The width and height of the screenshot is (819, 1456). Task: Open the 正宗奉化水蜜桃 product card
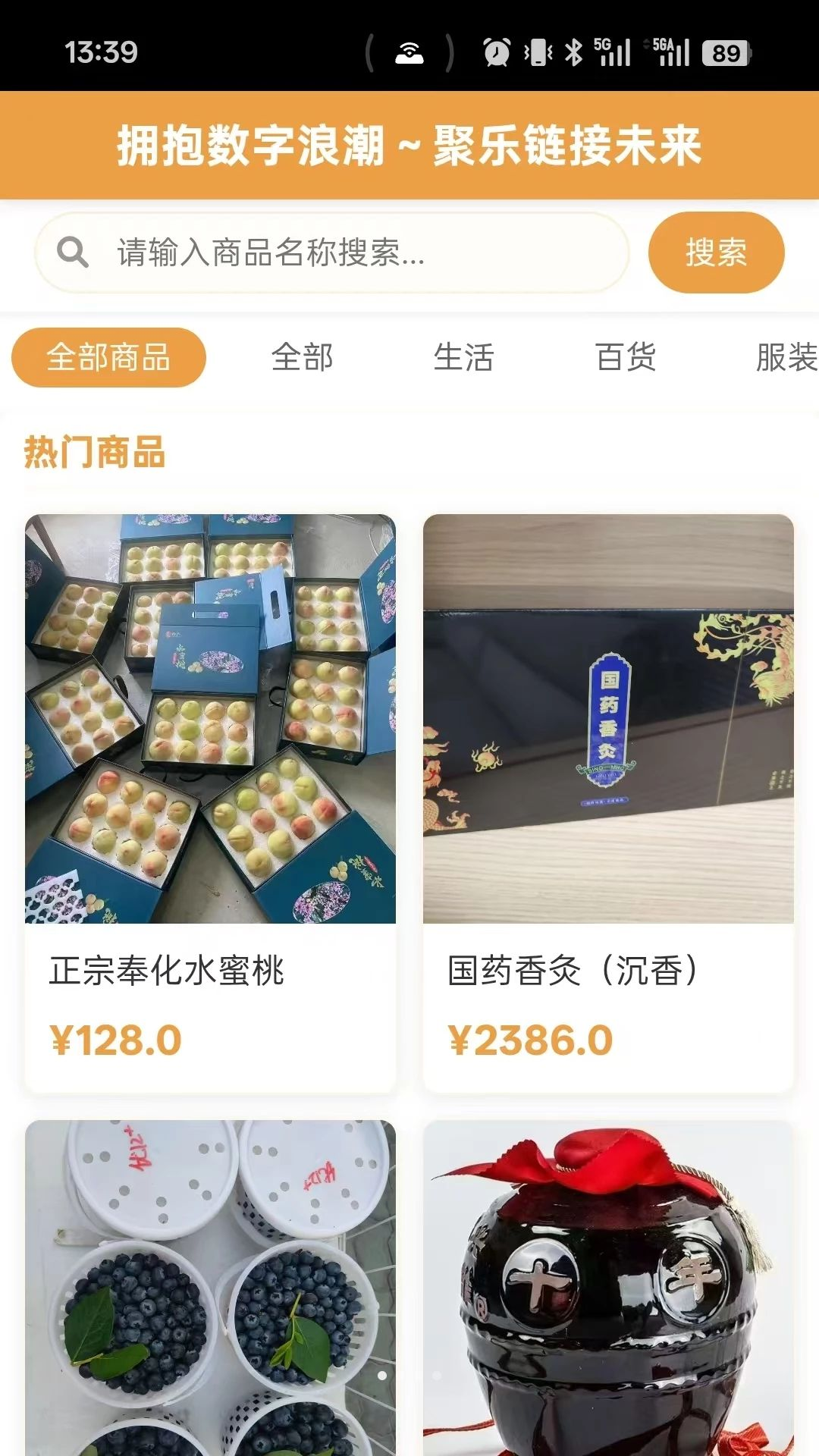pos(210,803)
